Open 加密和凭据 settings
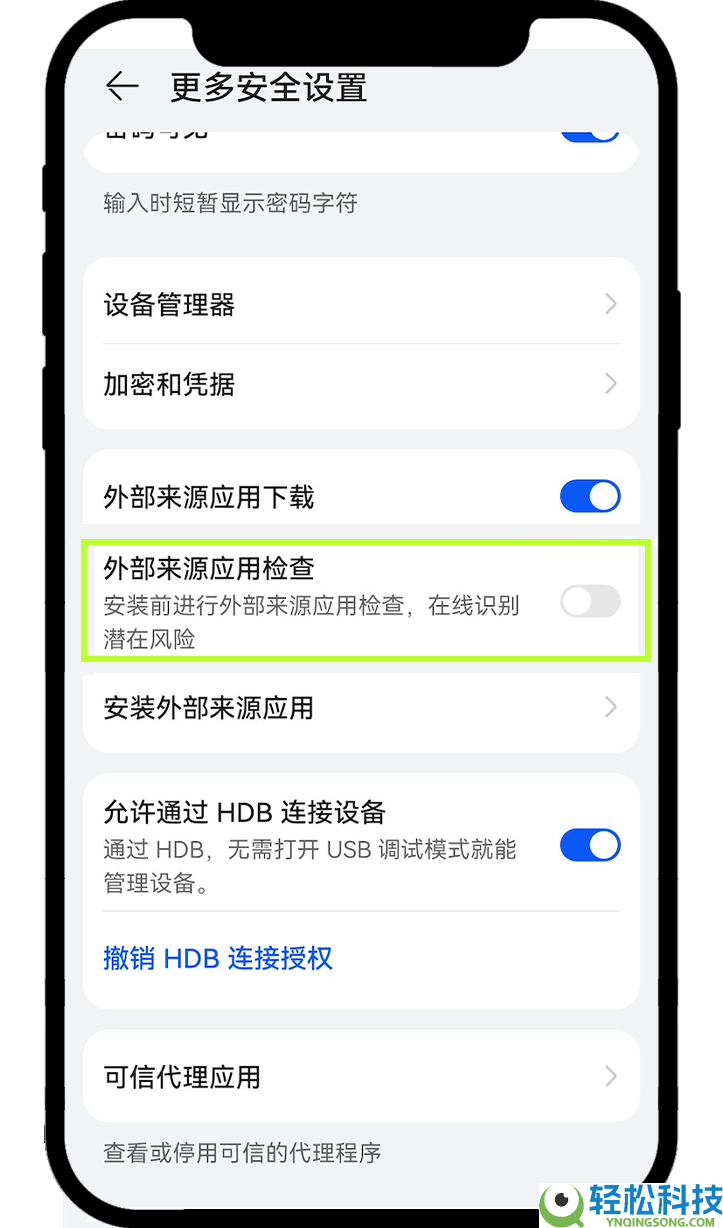The width and height of the screenshot is (723, 1228). click(x=360, y=384)
